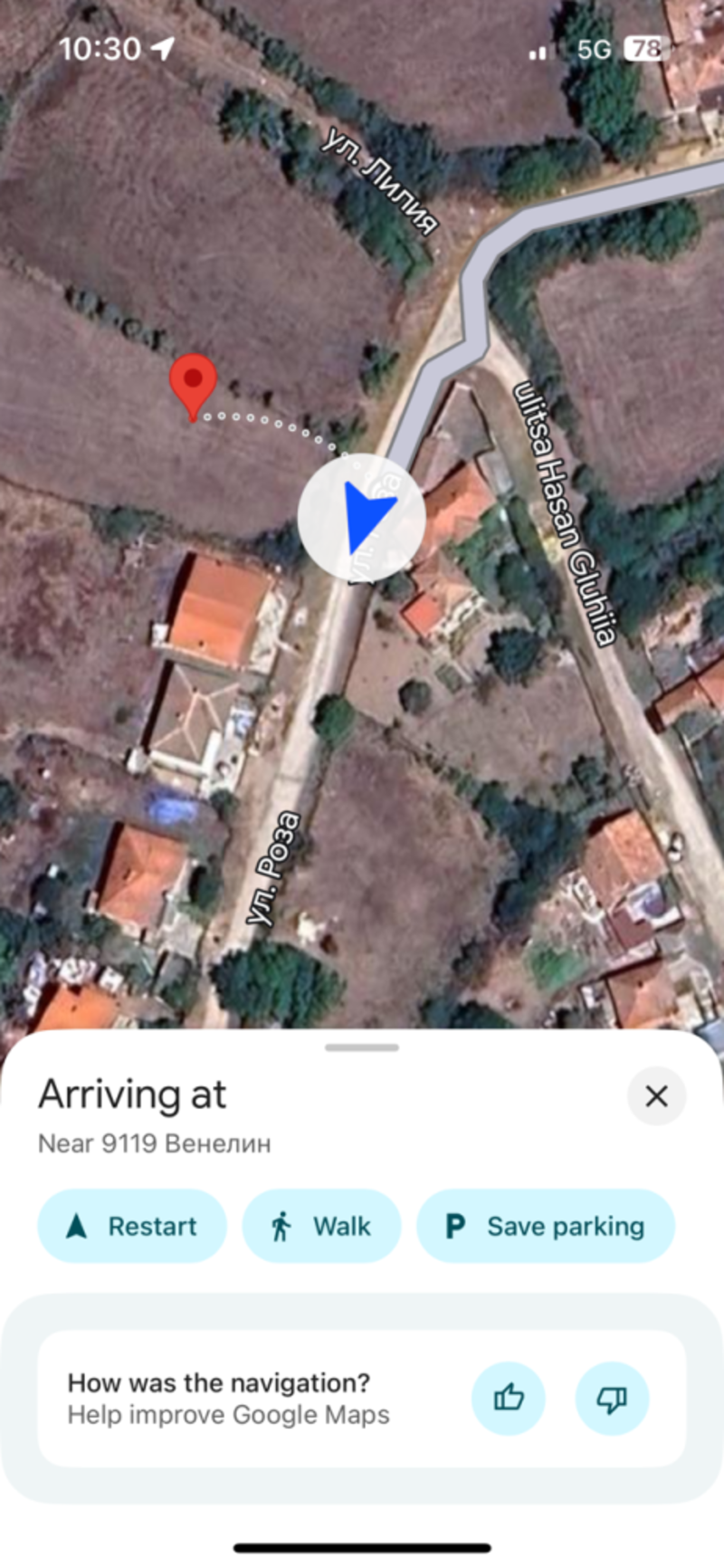724x1568 pixels.
Task: Switch to Walk directions
Action: point(321,1226)
